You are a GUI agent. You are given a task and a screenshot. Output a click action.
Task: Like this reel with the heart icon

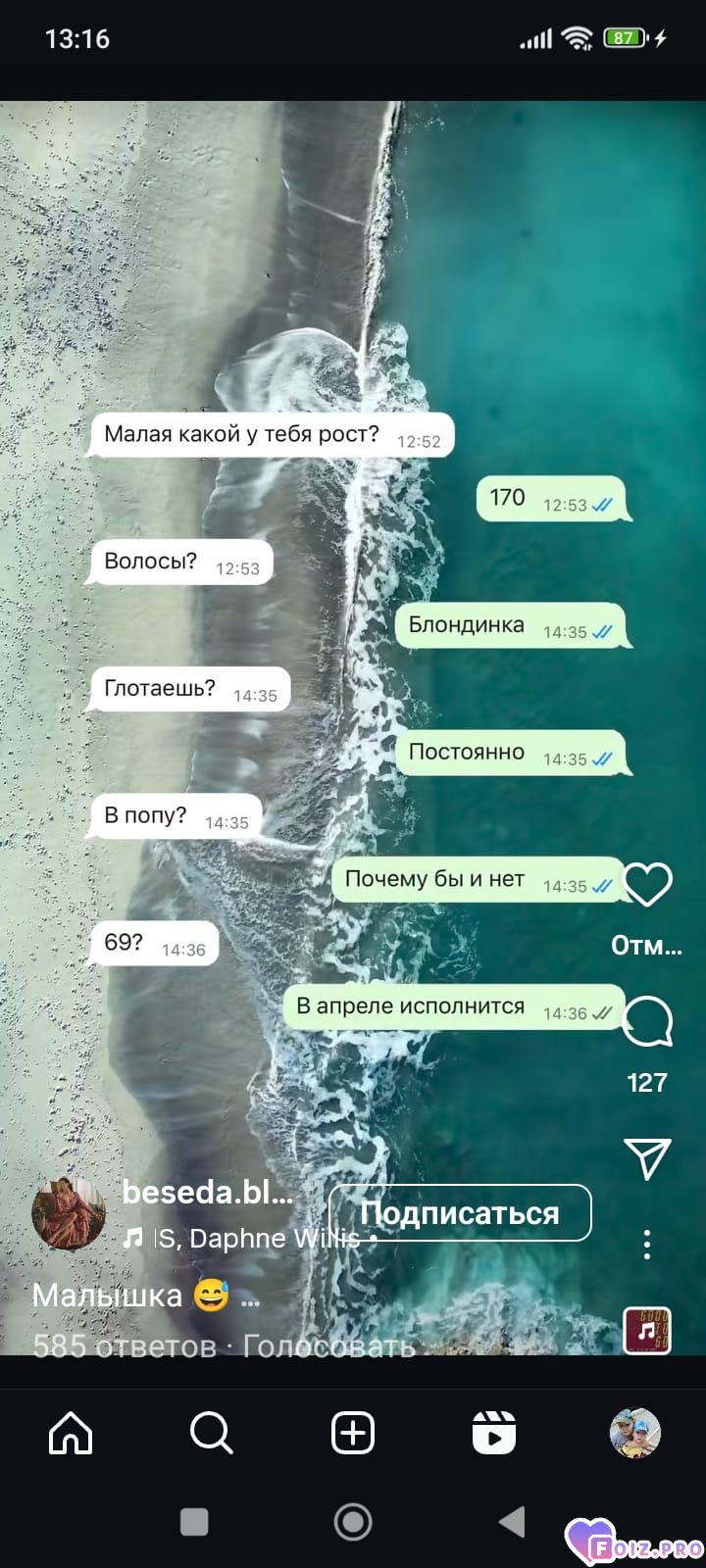647,885
